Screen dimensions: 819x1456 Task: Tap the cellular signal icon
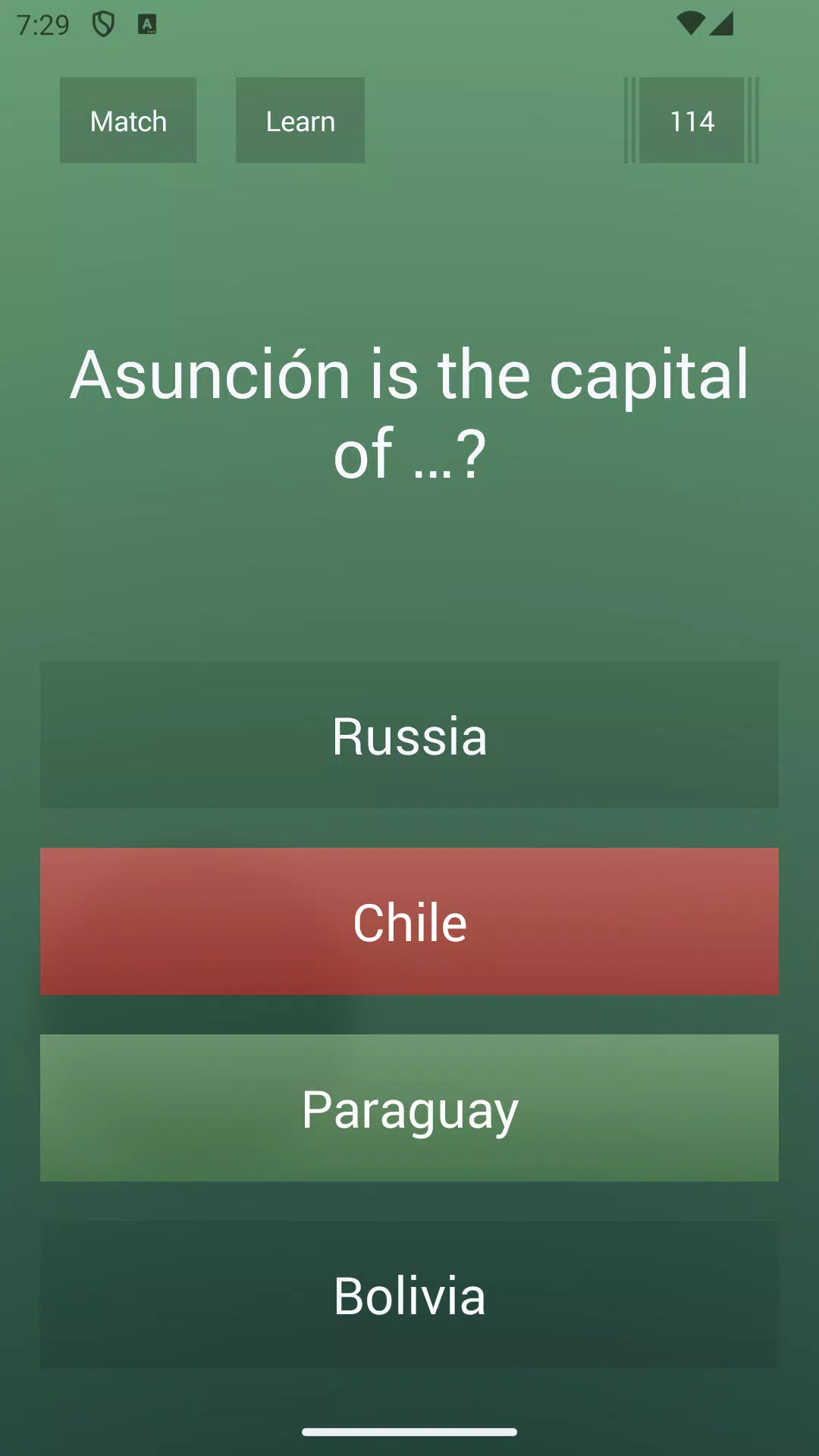click(723, 24)
